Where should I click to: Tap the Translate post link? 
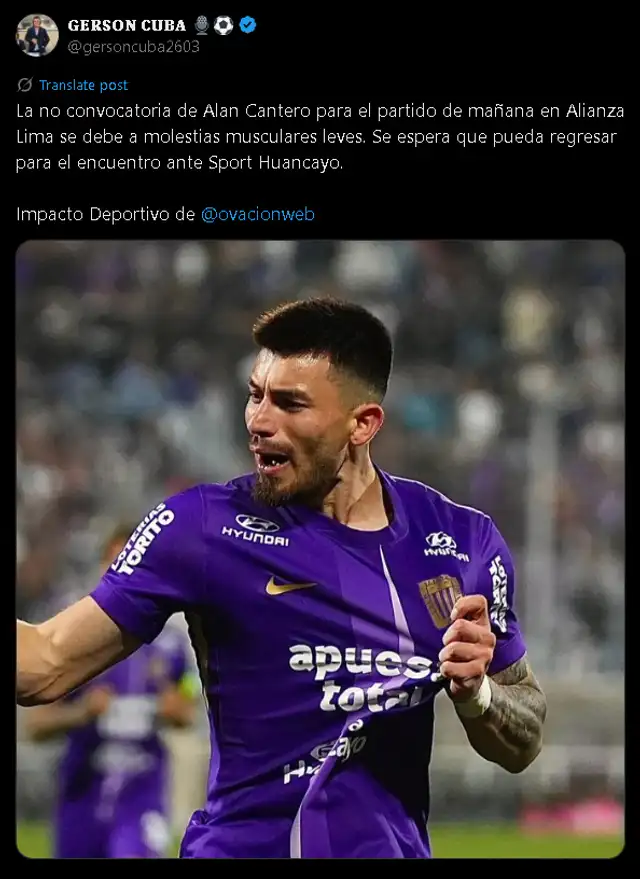point(83,85)
